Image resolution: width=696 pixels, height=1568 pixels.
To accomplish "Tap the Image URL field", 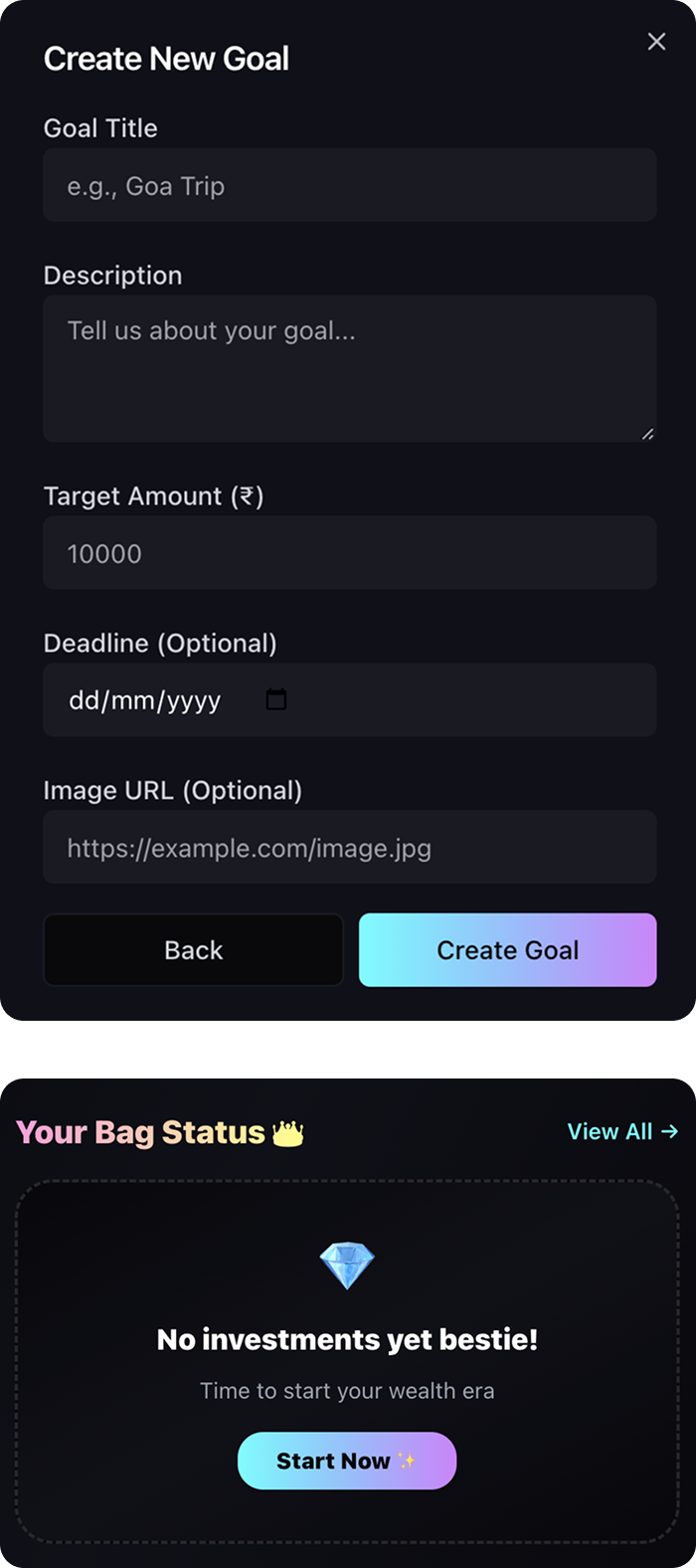I will pos(350,848).
